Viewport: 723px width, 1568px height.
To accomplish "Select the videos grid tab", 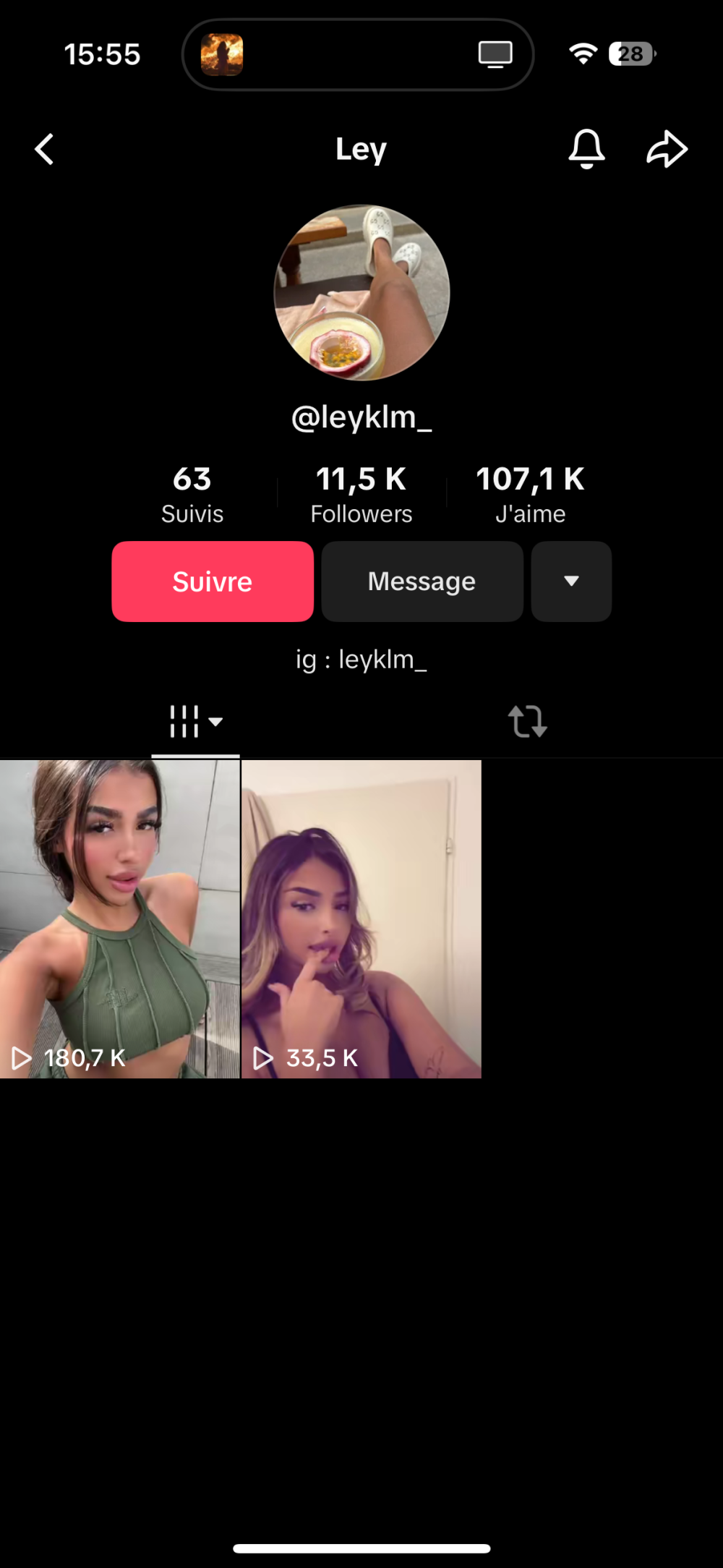I will point(195,722).
